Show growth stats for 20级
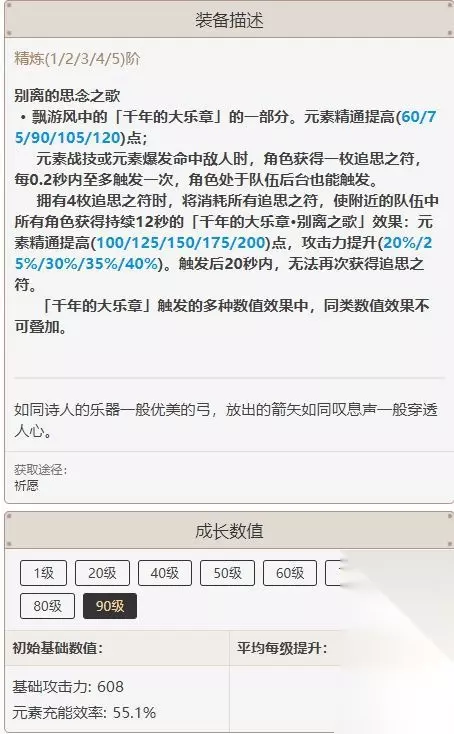 pos(102,573)
